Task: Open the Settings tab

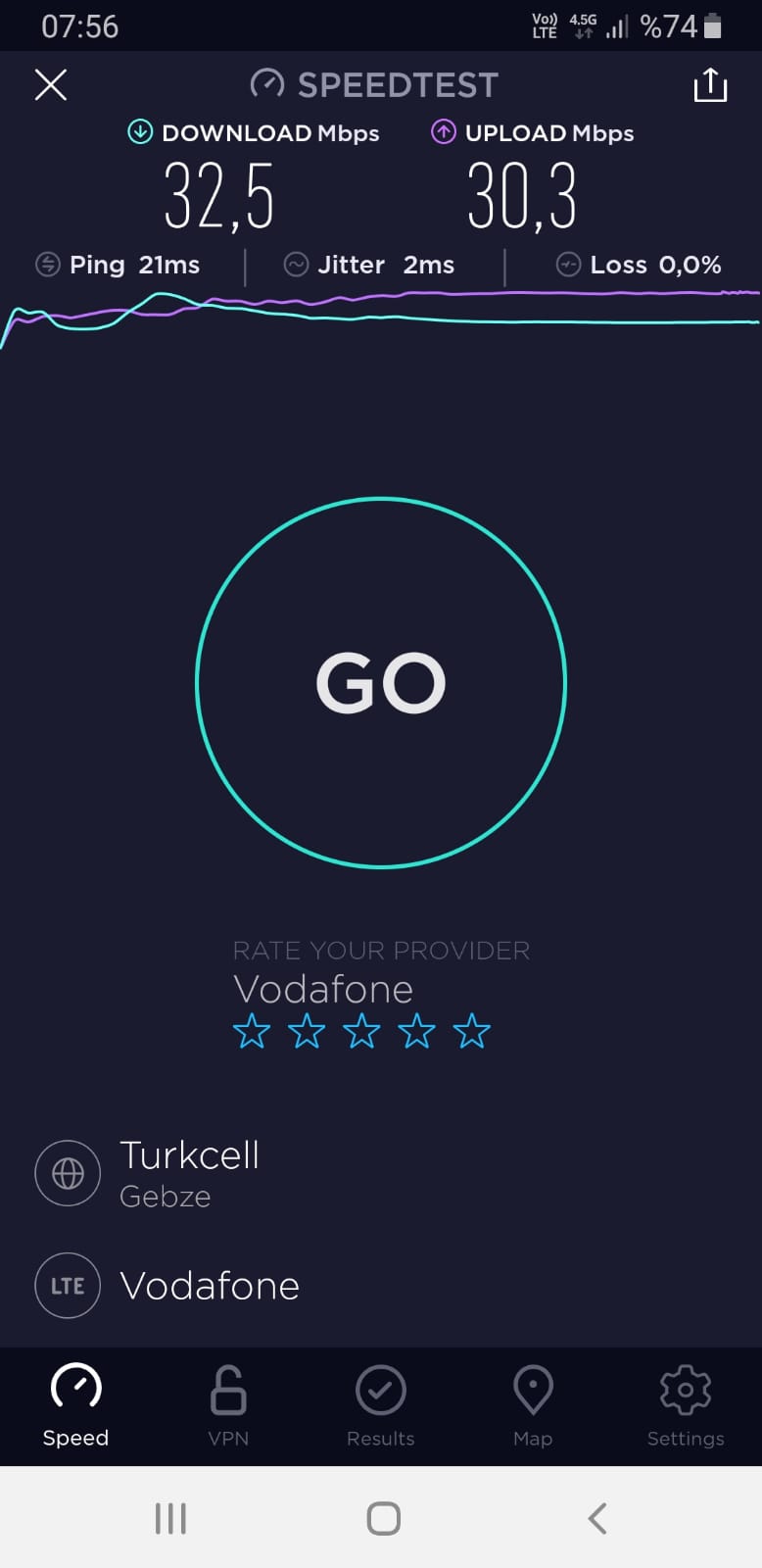Action: pyautogui.click(x=686, y=1406)
